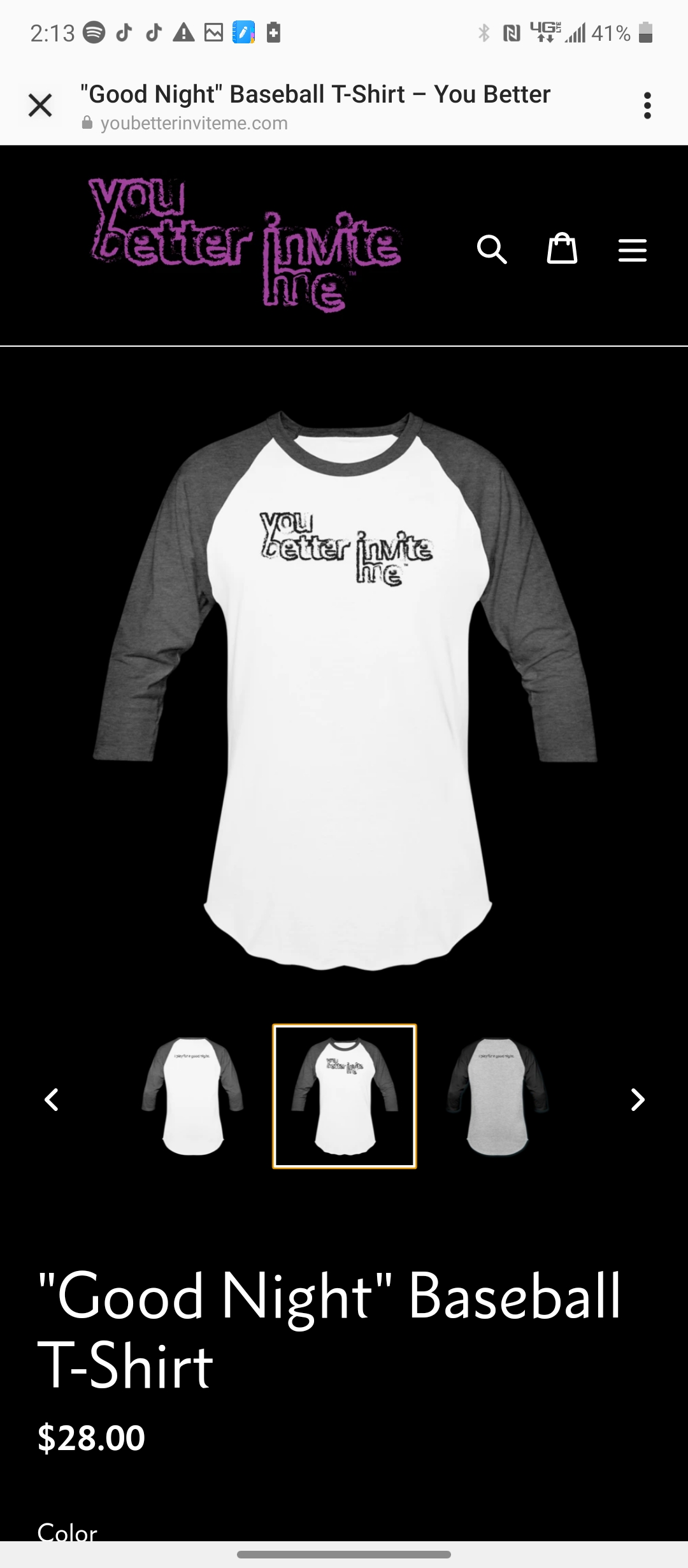View the shopping cart bag
Image resolution: width=688 pixels, height=1568 pixels.
pos(562,249)
